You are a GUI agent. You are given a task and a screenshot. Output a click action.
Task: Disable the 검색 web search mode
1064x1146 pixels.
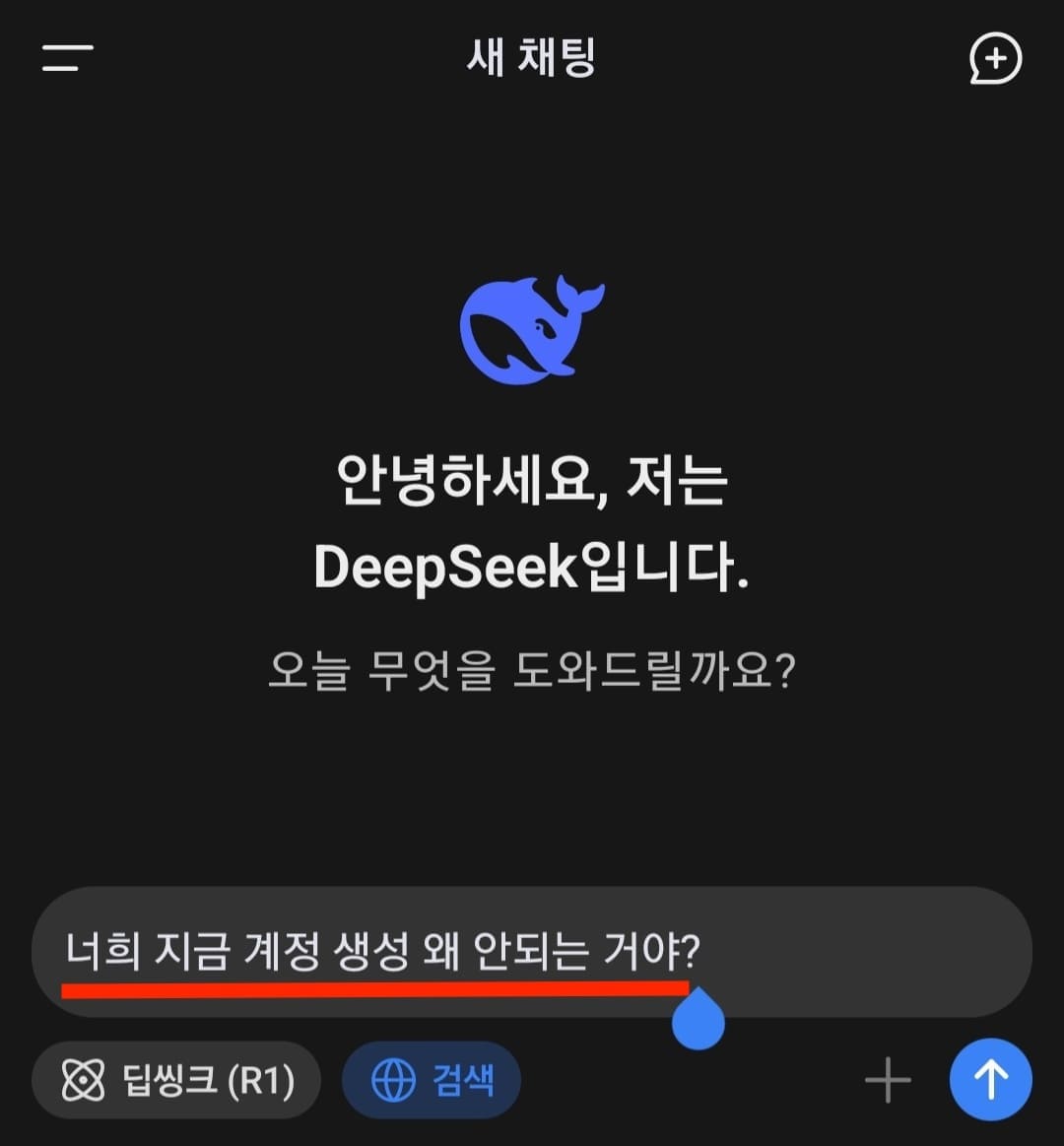click(431, 1079)
